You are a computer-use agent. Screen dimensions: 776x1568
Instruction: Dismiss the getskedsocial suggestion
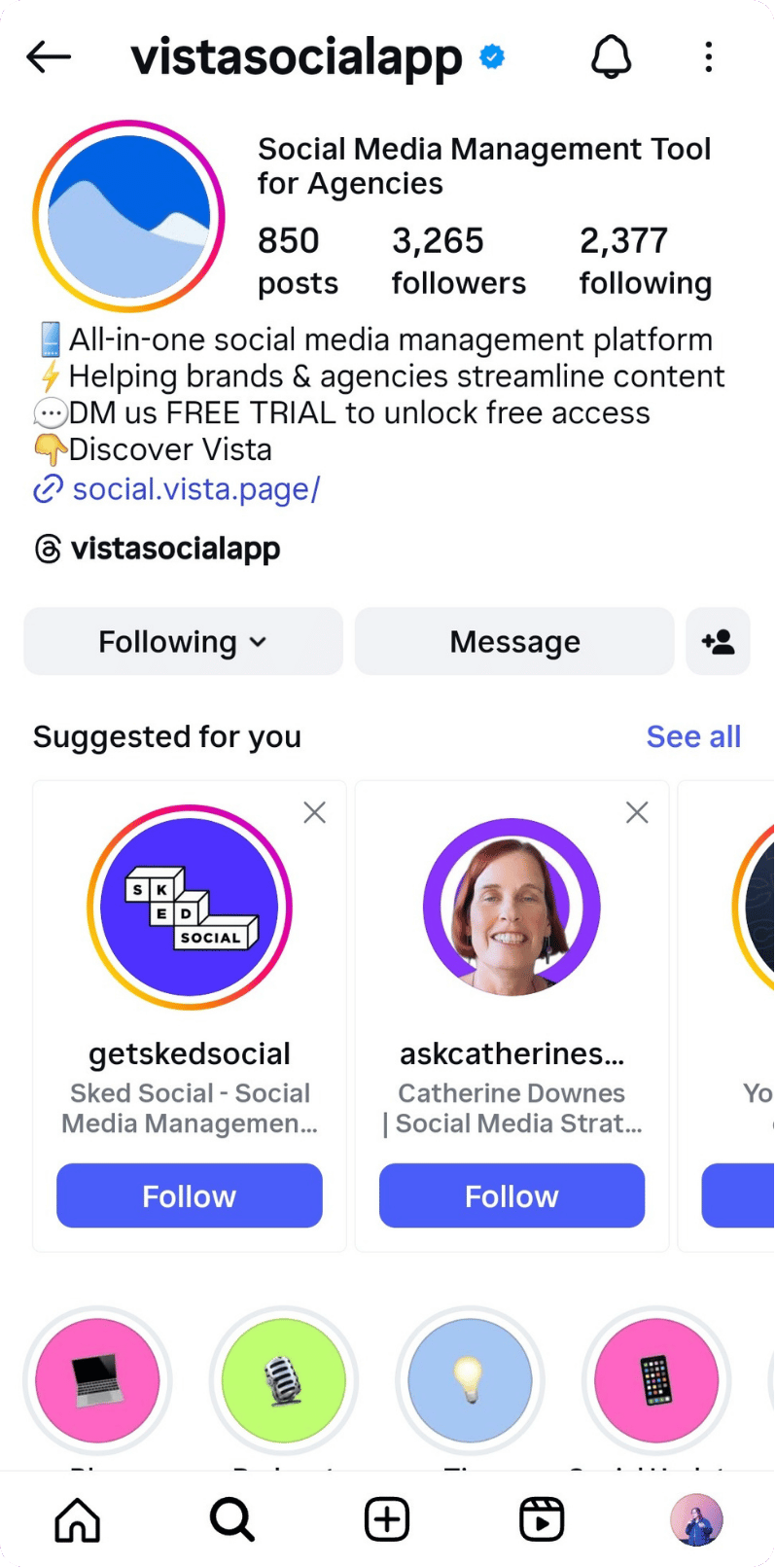click(x=314, y=812)
